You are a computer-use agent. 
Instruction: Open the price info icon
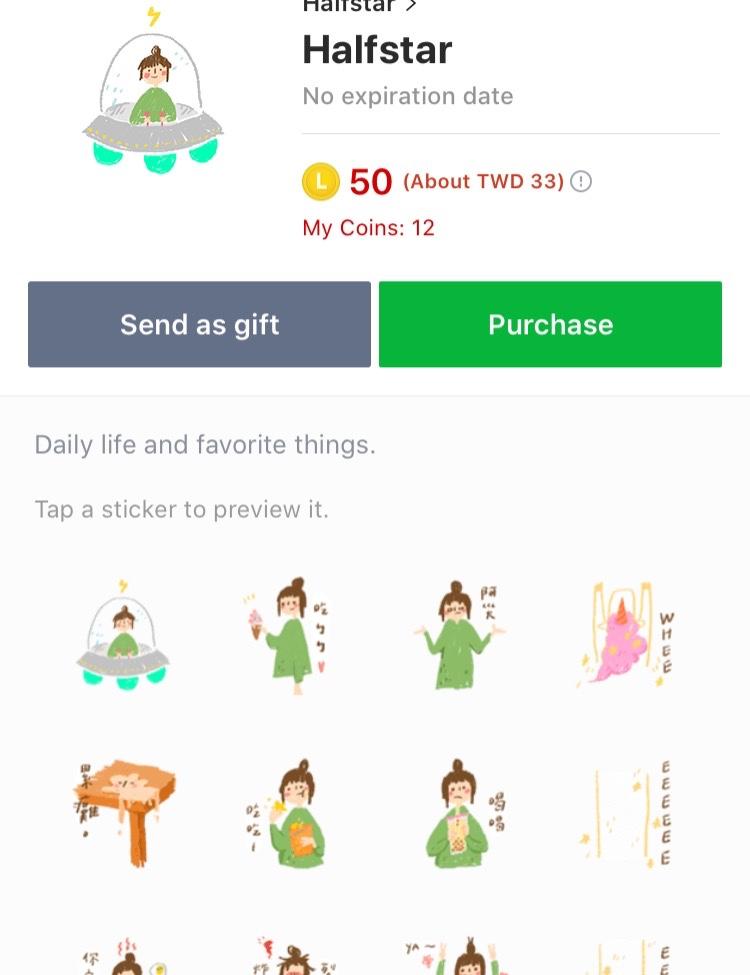[x=581, y=182]
